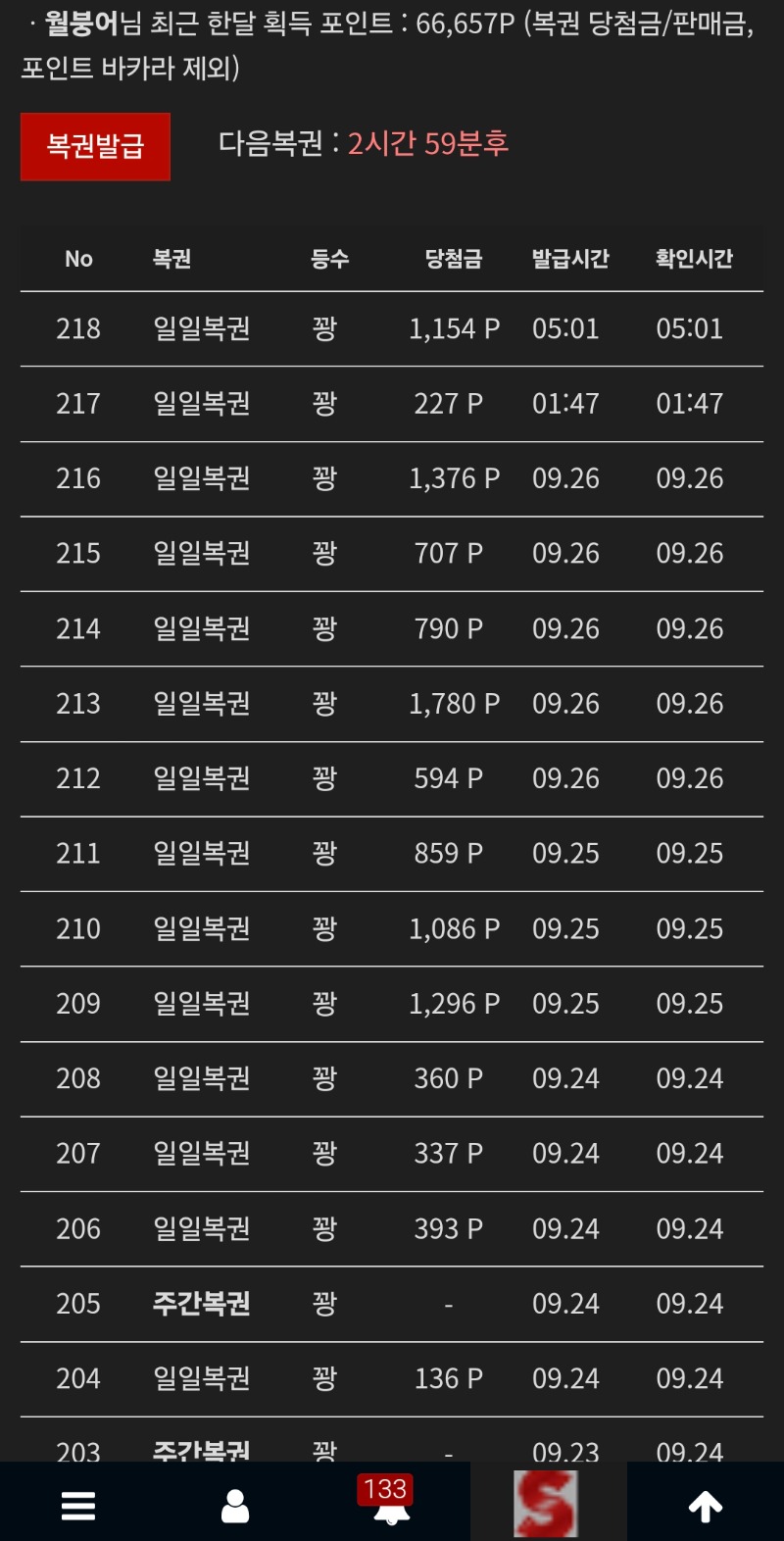This screenshot has height=1541, width=784.
Task: Tap the red 복권발급 button
Action: point(95,146)
